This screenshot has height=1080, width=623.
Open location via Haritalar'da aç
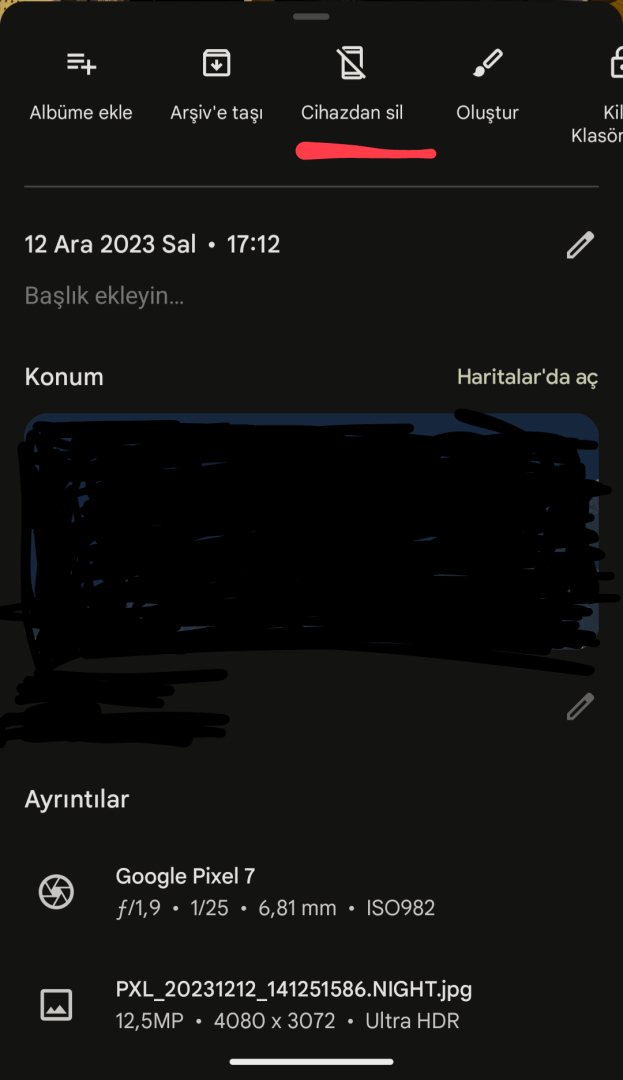click(x=527, y=377)
